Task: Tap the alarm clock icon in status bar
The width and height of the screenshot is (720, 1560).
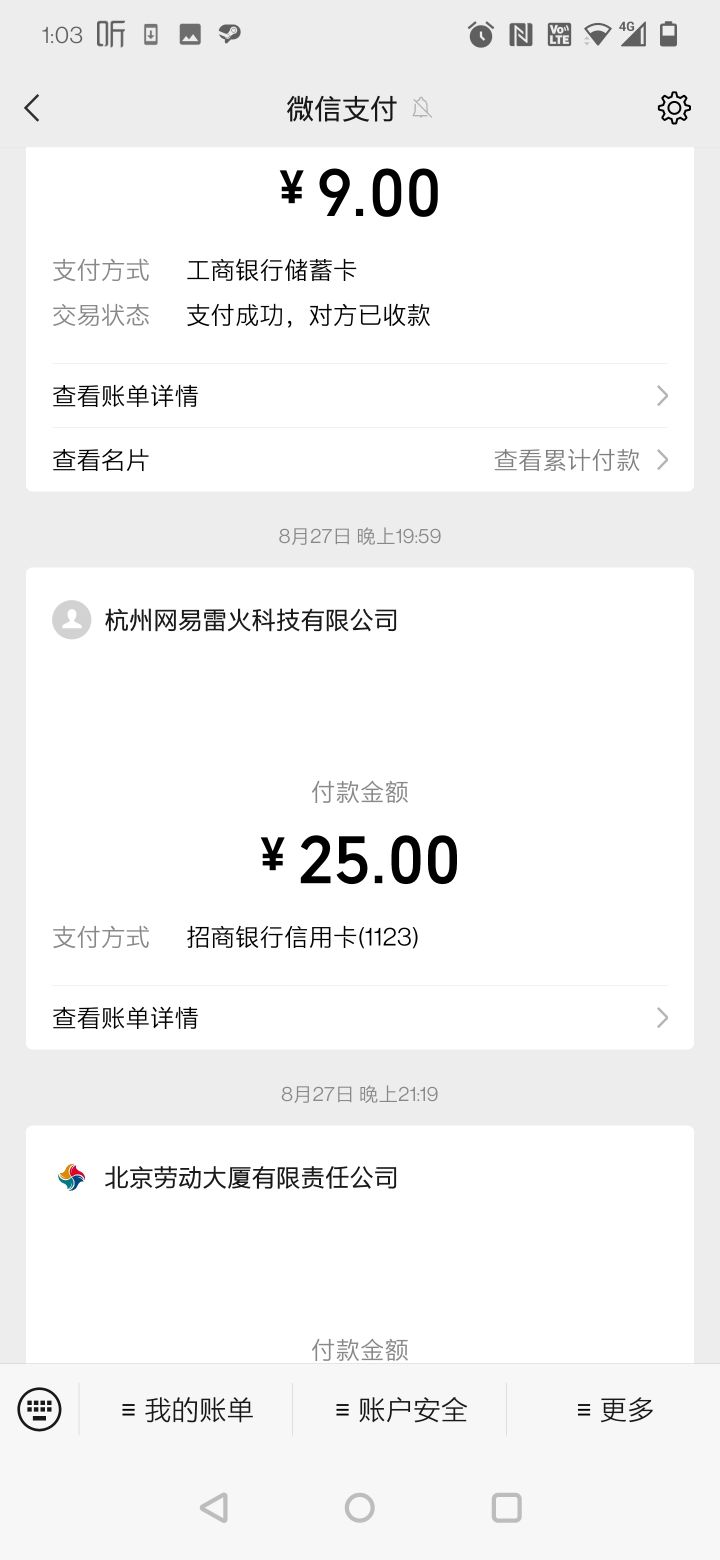Action: pos(481,34)
